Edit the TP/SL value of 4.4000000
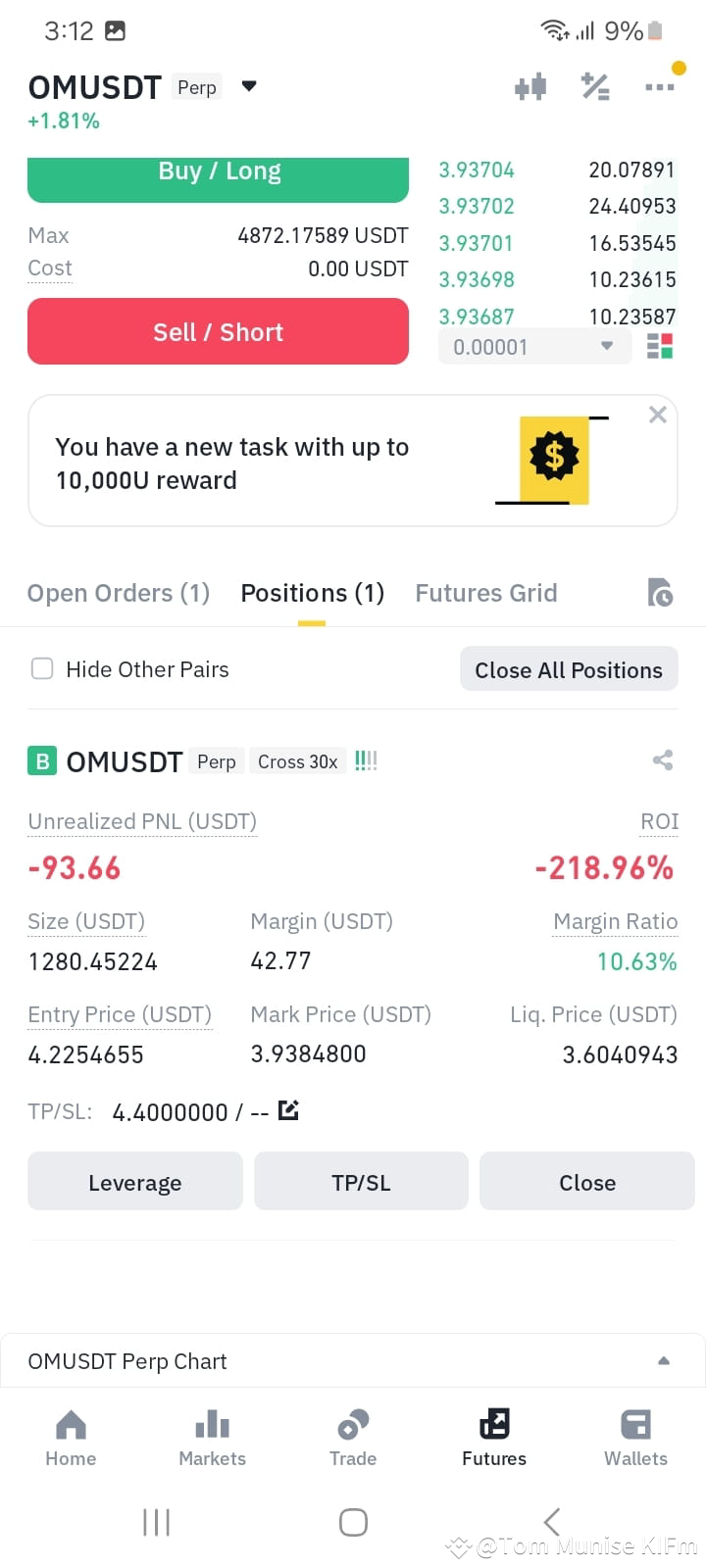 coord(288,1110)
